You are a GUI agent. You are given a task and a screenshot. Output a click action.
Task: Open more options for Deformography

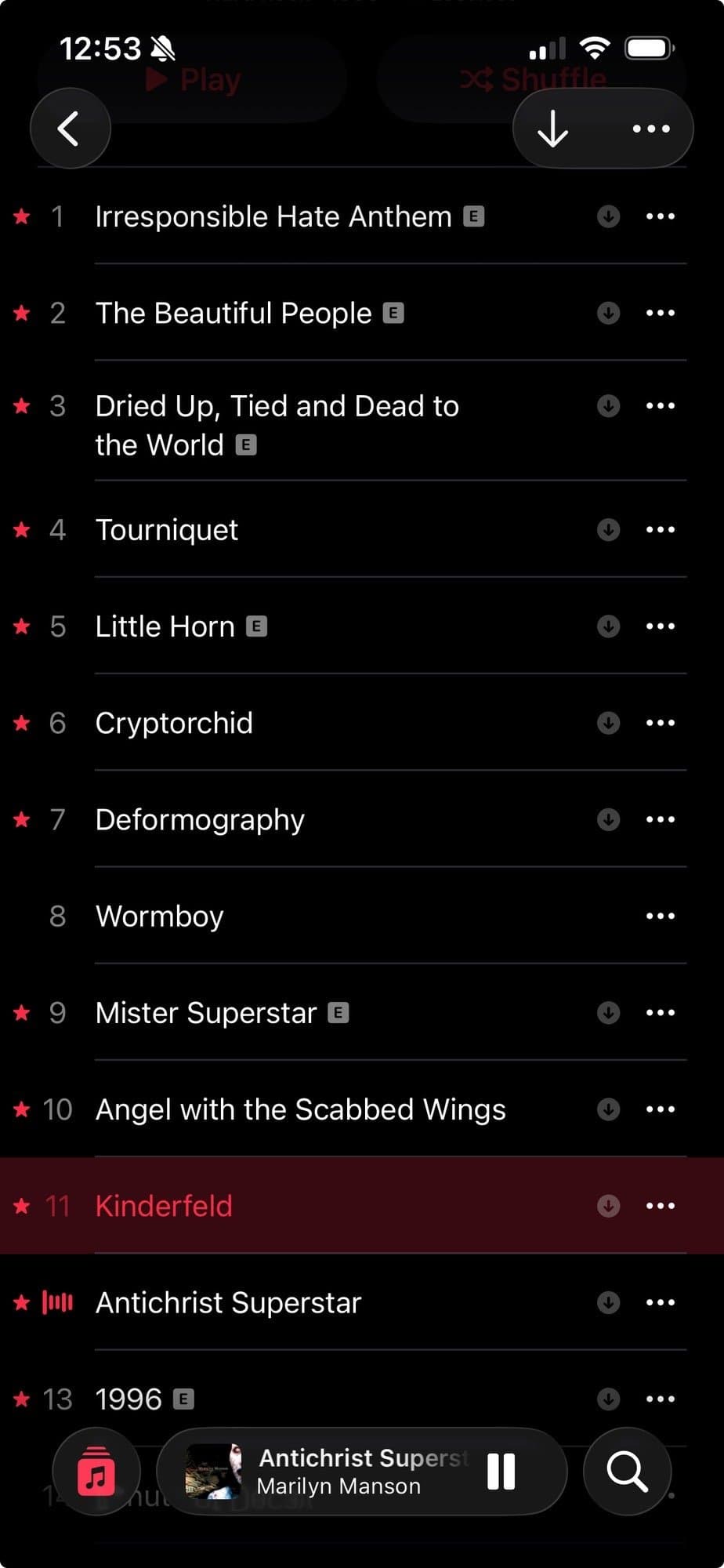point(660,819)
